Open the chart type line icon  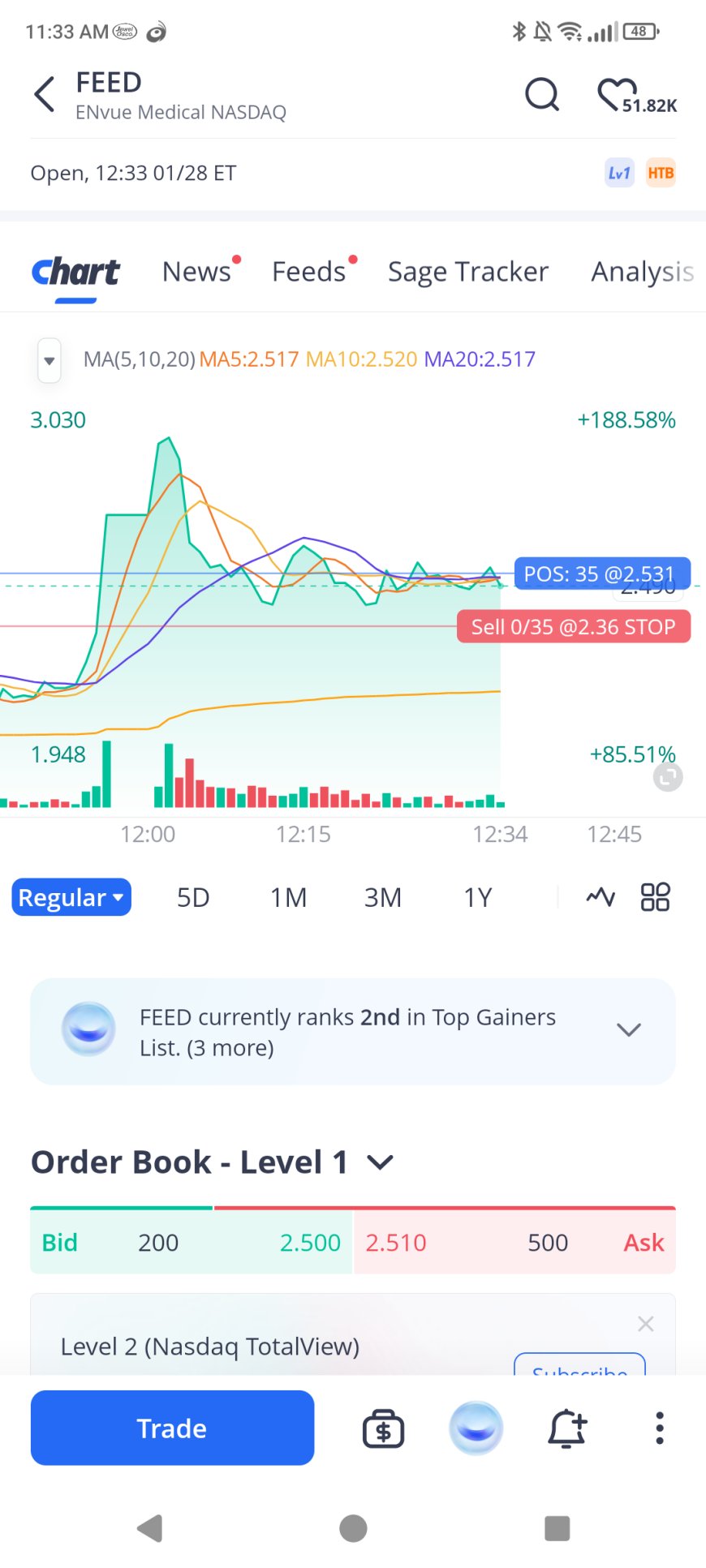601,896
